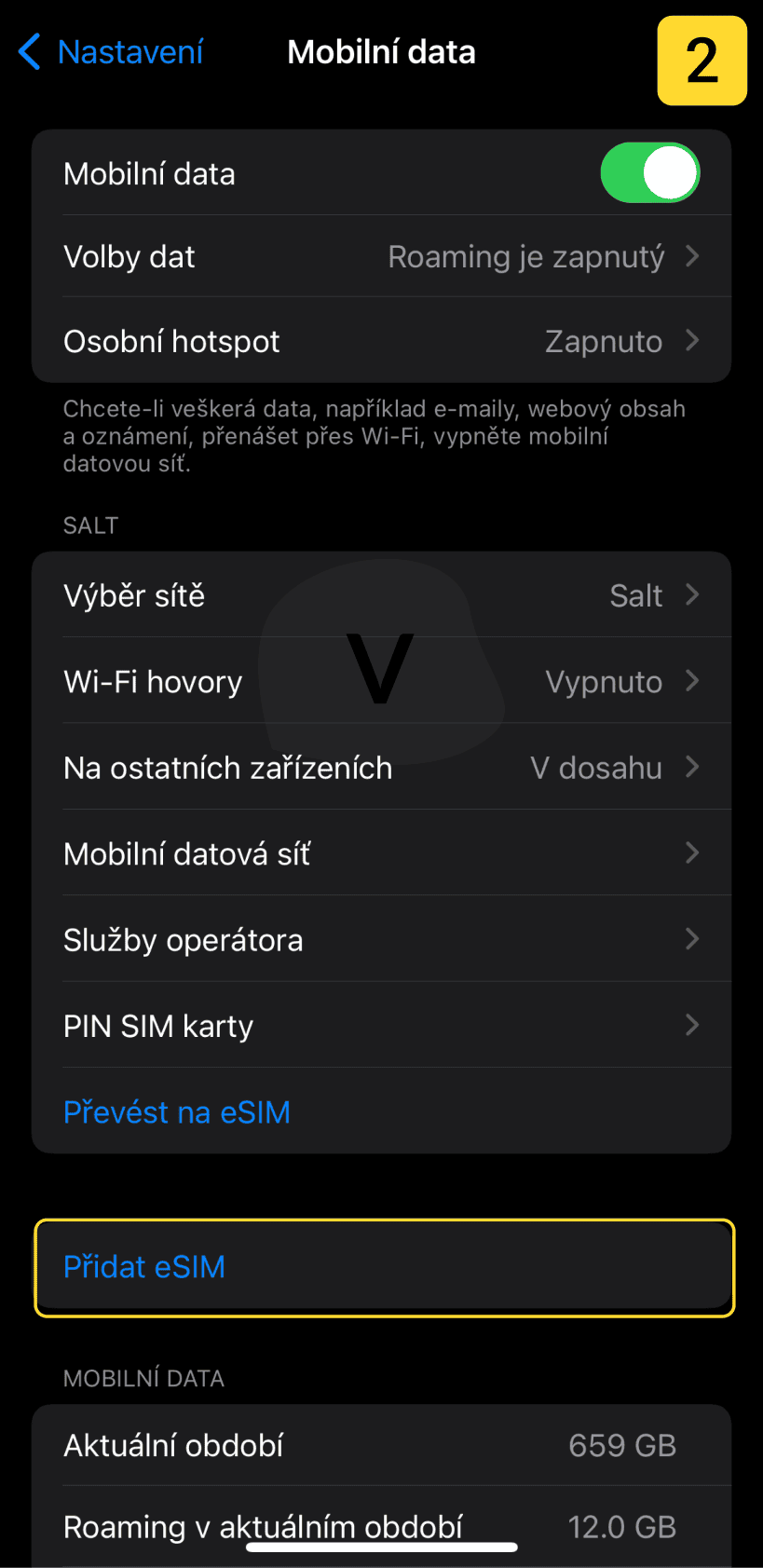
Task: Tap Převést na eSIM
Action: coord(177,1111)
